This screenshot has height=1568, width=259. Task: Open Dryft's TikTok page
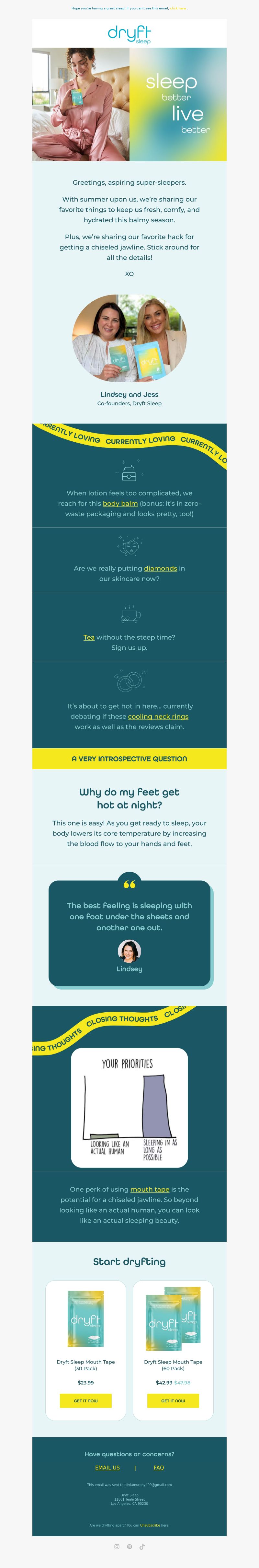[x=142, y=1546]
